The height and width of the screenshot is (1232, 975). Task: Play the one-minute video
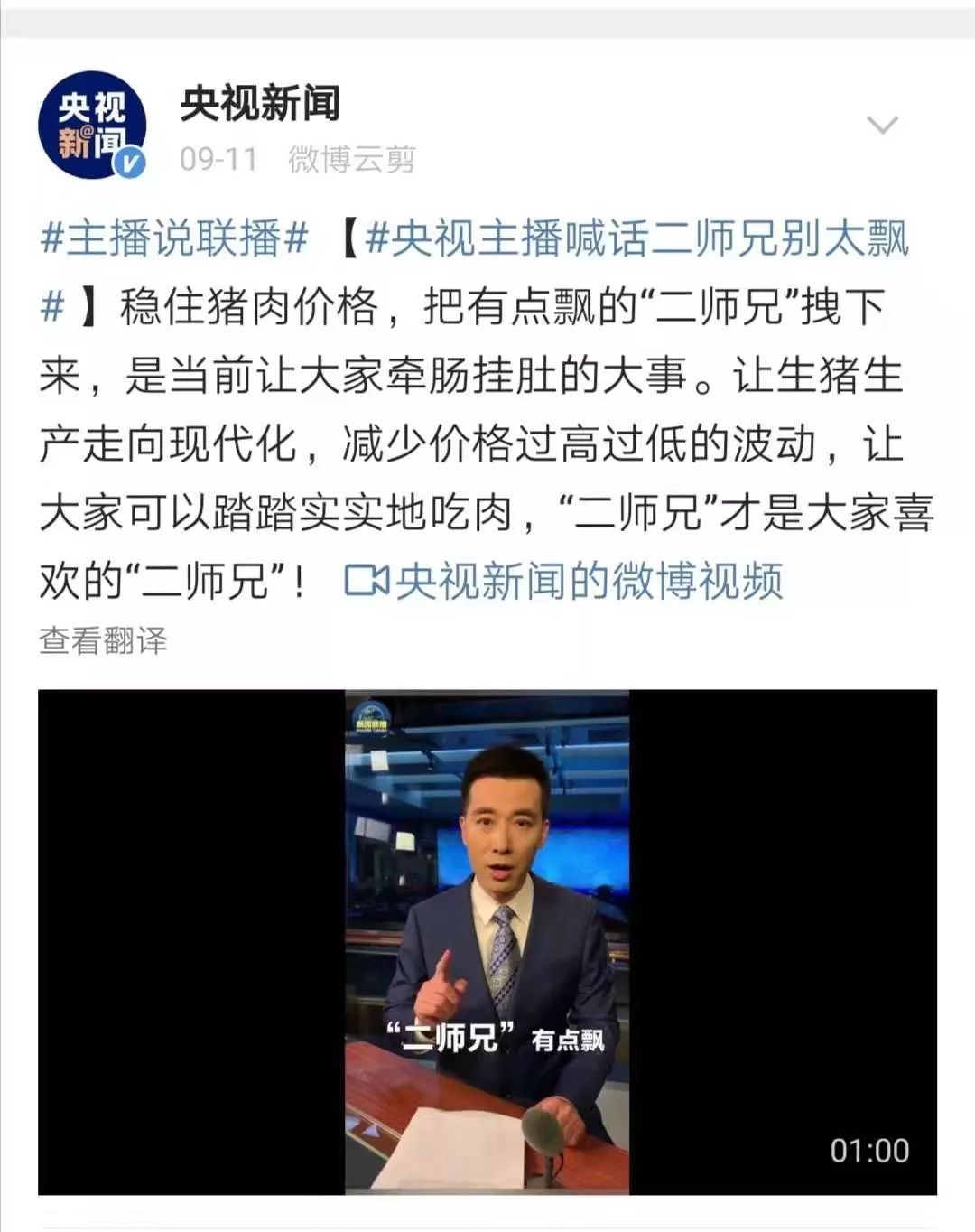point(487,941)
